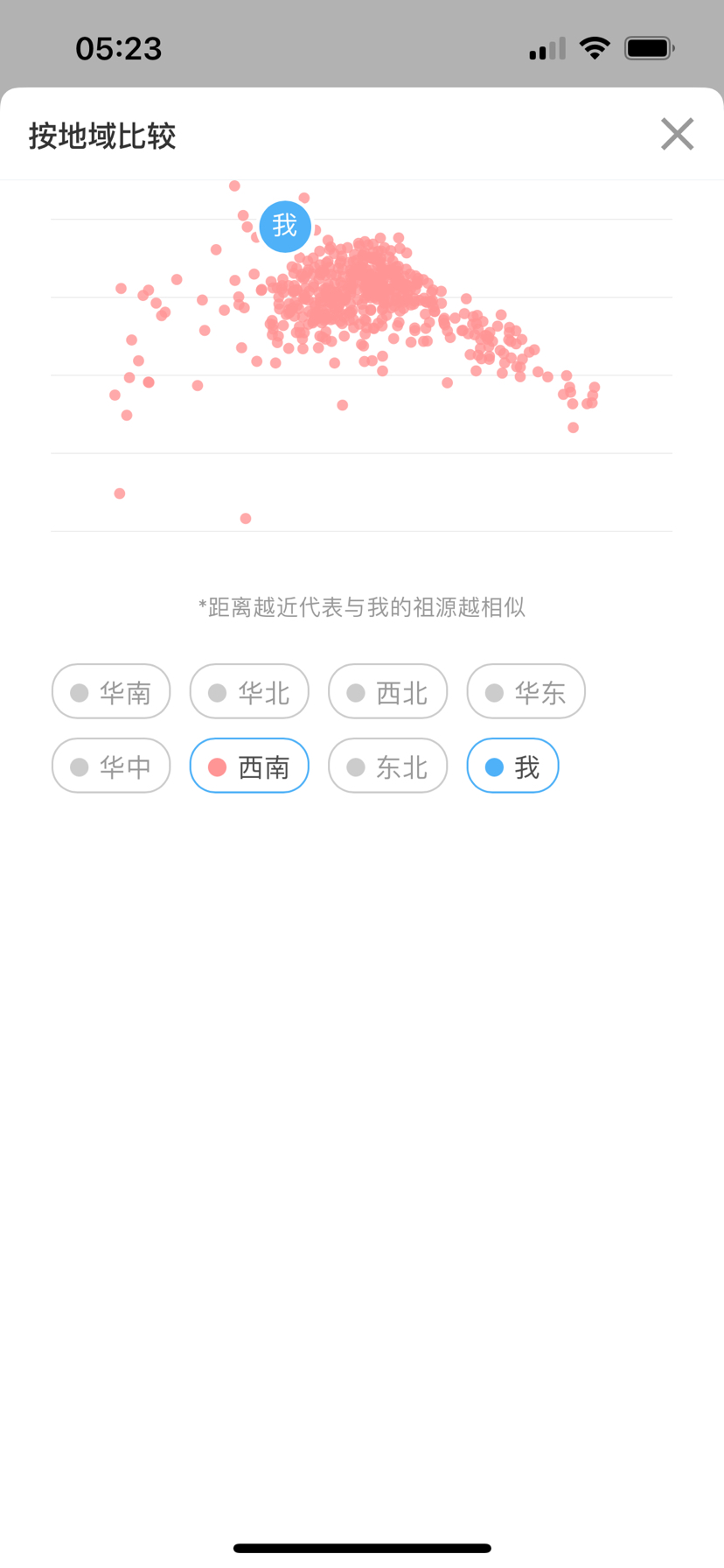This screenshot has width=724, height=1568.
Task: Select the 西北 region chip
Action: pos(387,692)
